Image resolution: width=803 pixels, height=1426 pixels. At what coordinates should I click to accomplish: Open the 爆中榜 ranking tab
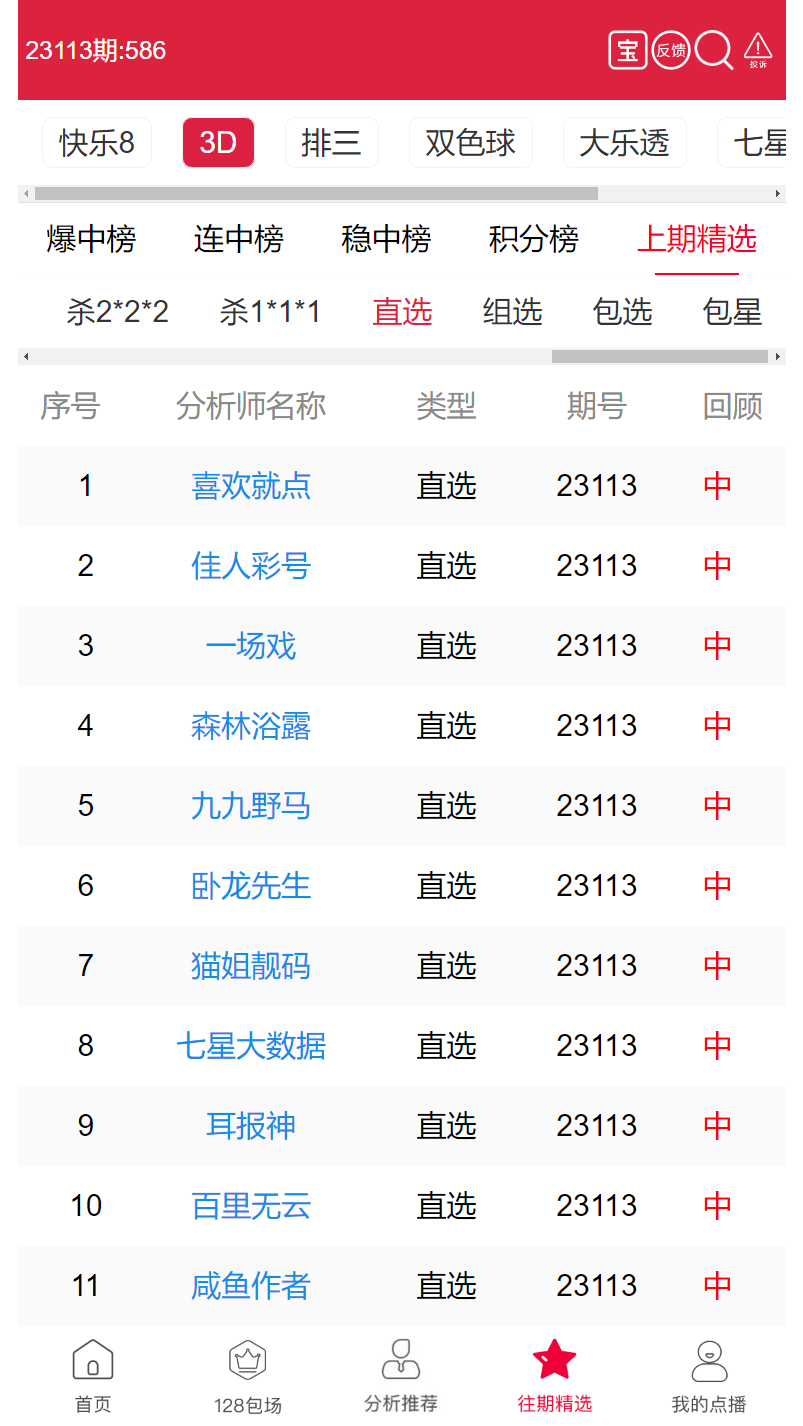tap(91, 239)
